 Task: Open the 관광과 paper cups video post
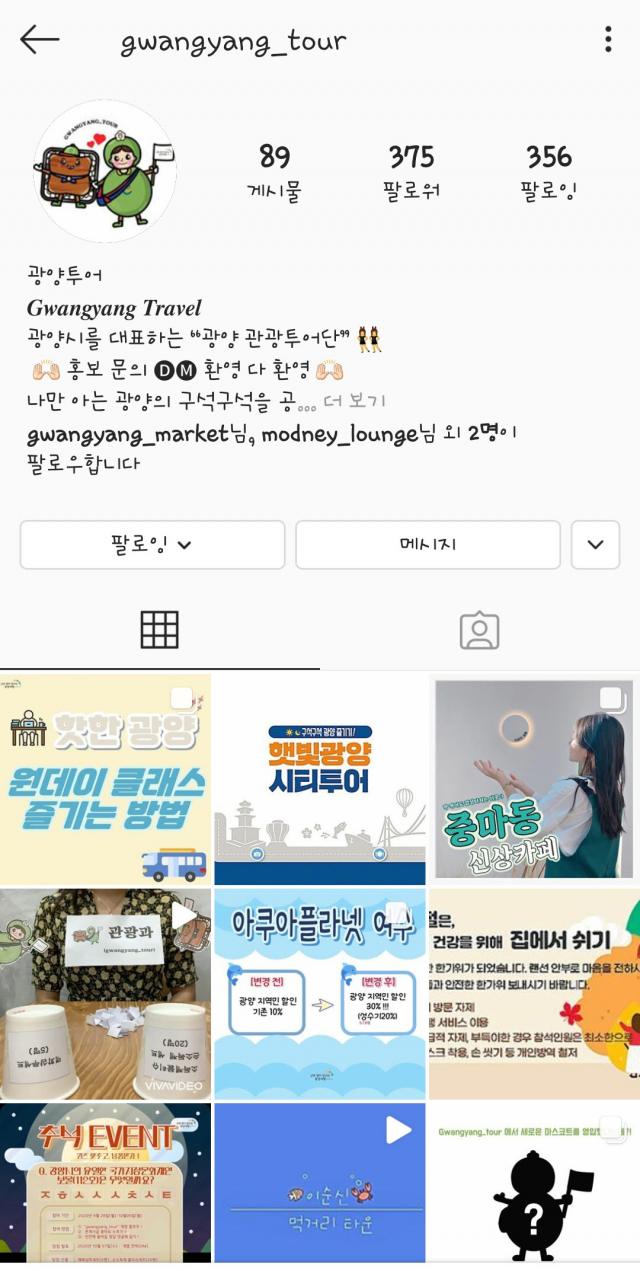coord(105,994)
